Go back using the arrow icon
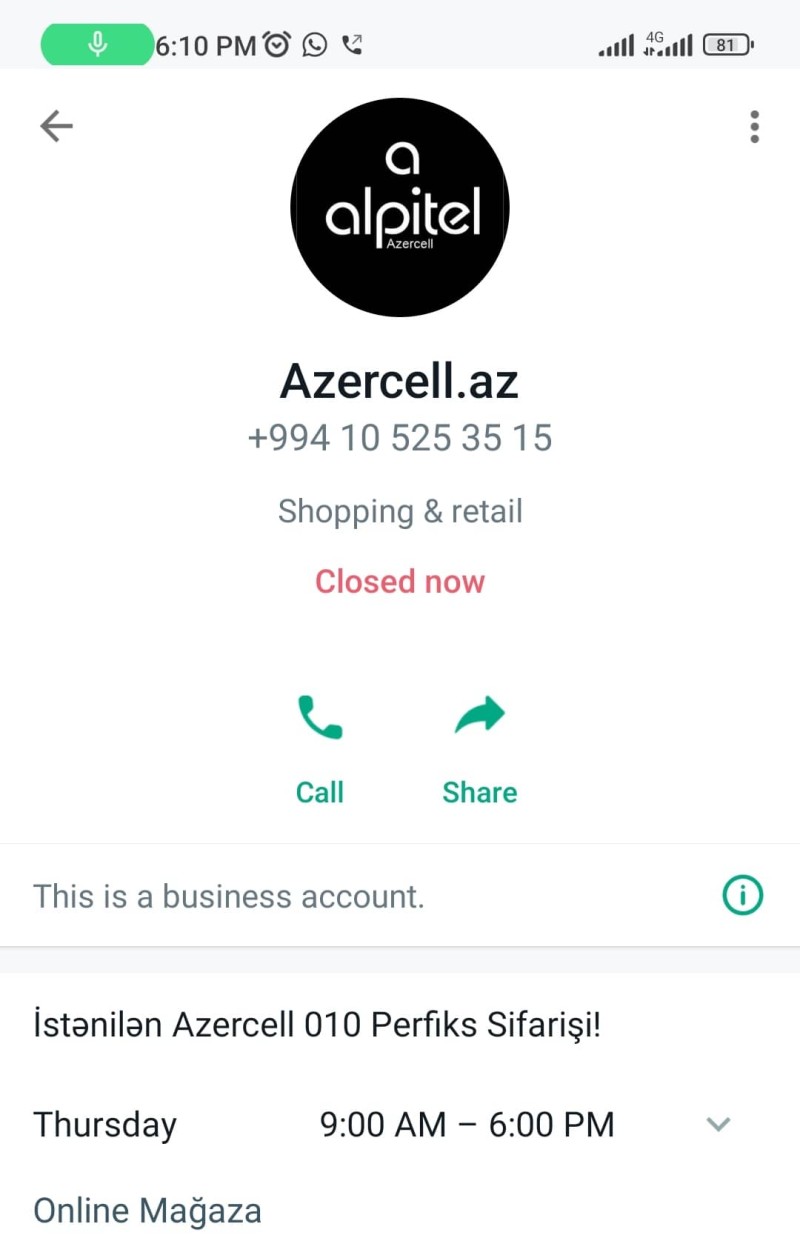Viewport: 800px width, 1241px height. (x=56, y=126)
